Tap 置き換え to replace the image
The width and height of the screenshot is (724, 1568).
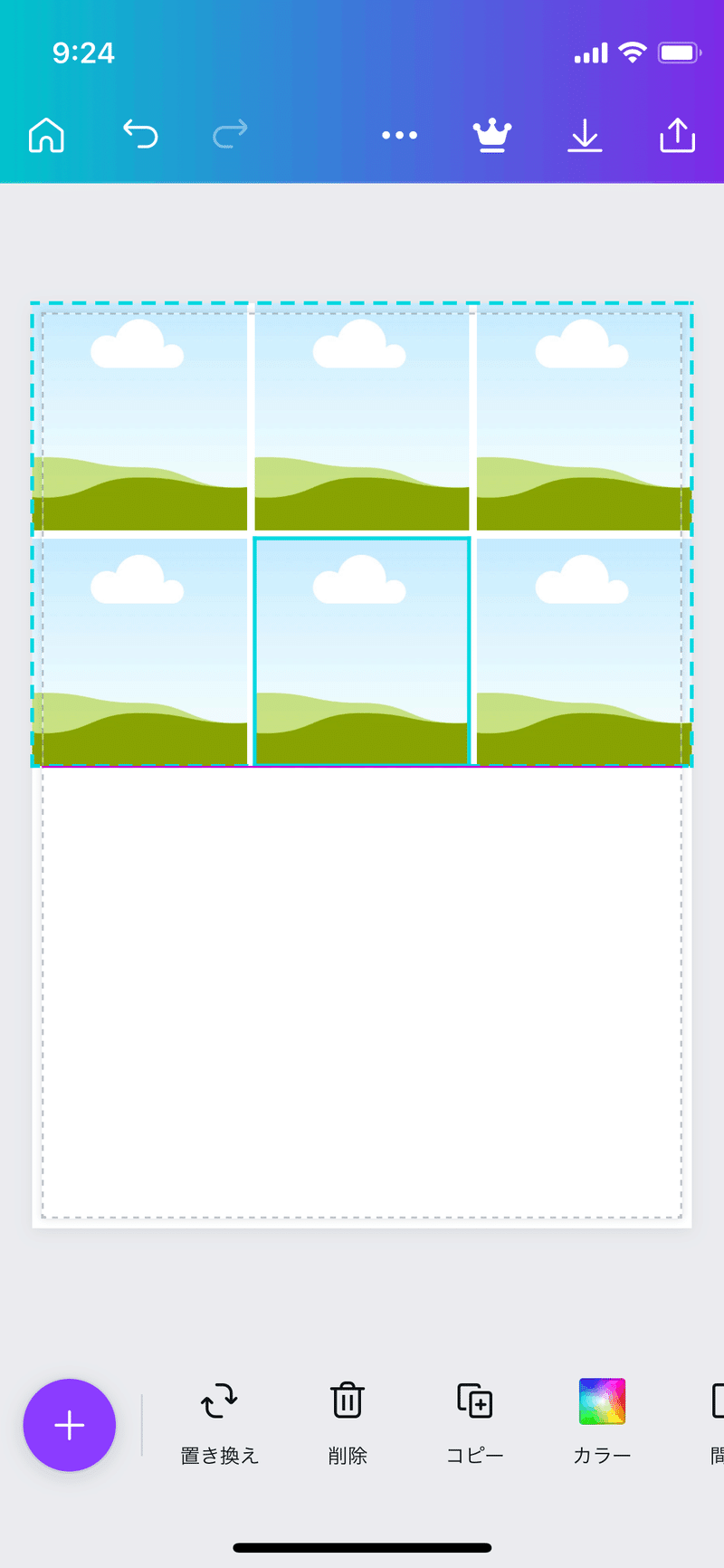(x=219, y=1420)
